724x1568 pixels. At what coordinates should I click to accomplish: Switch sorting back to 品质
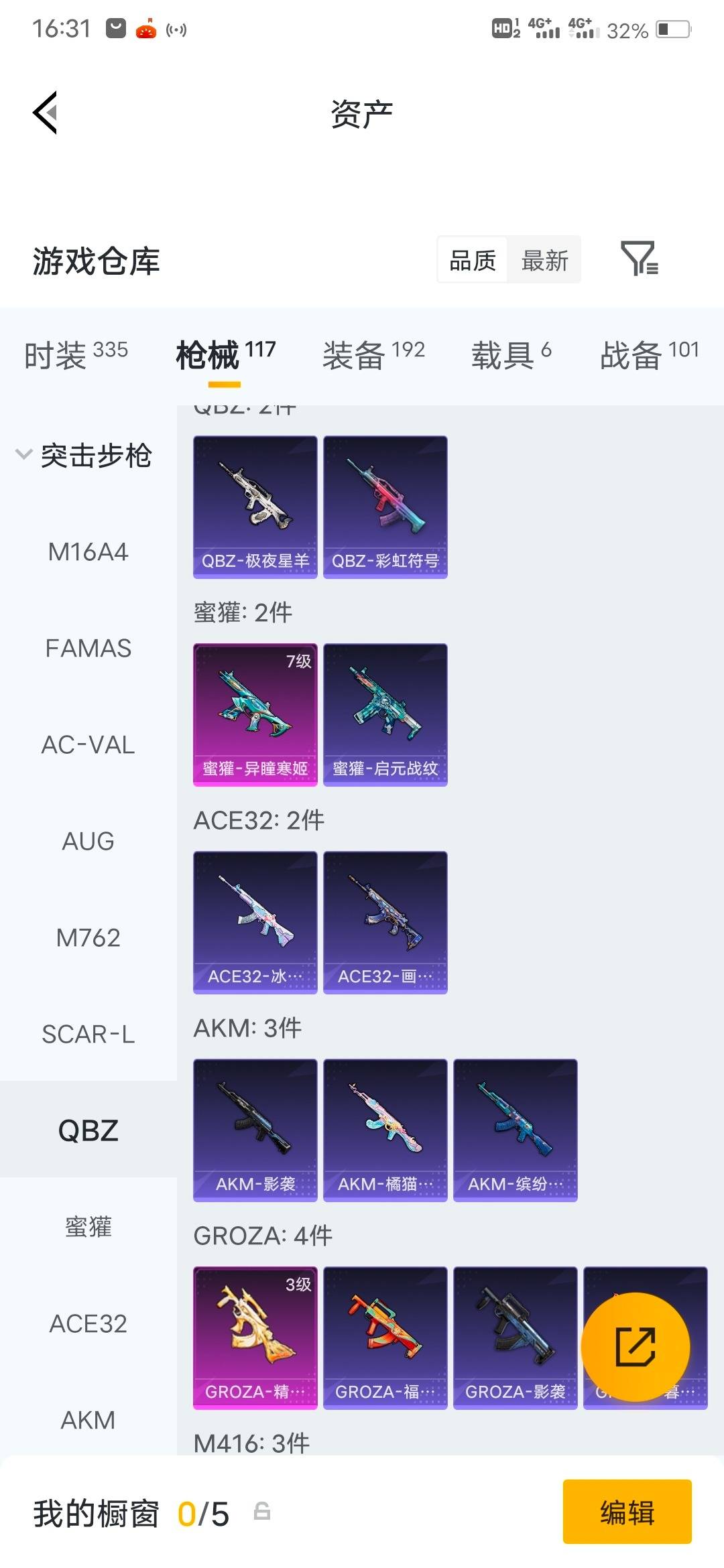click(x=473, y=260)
